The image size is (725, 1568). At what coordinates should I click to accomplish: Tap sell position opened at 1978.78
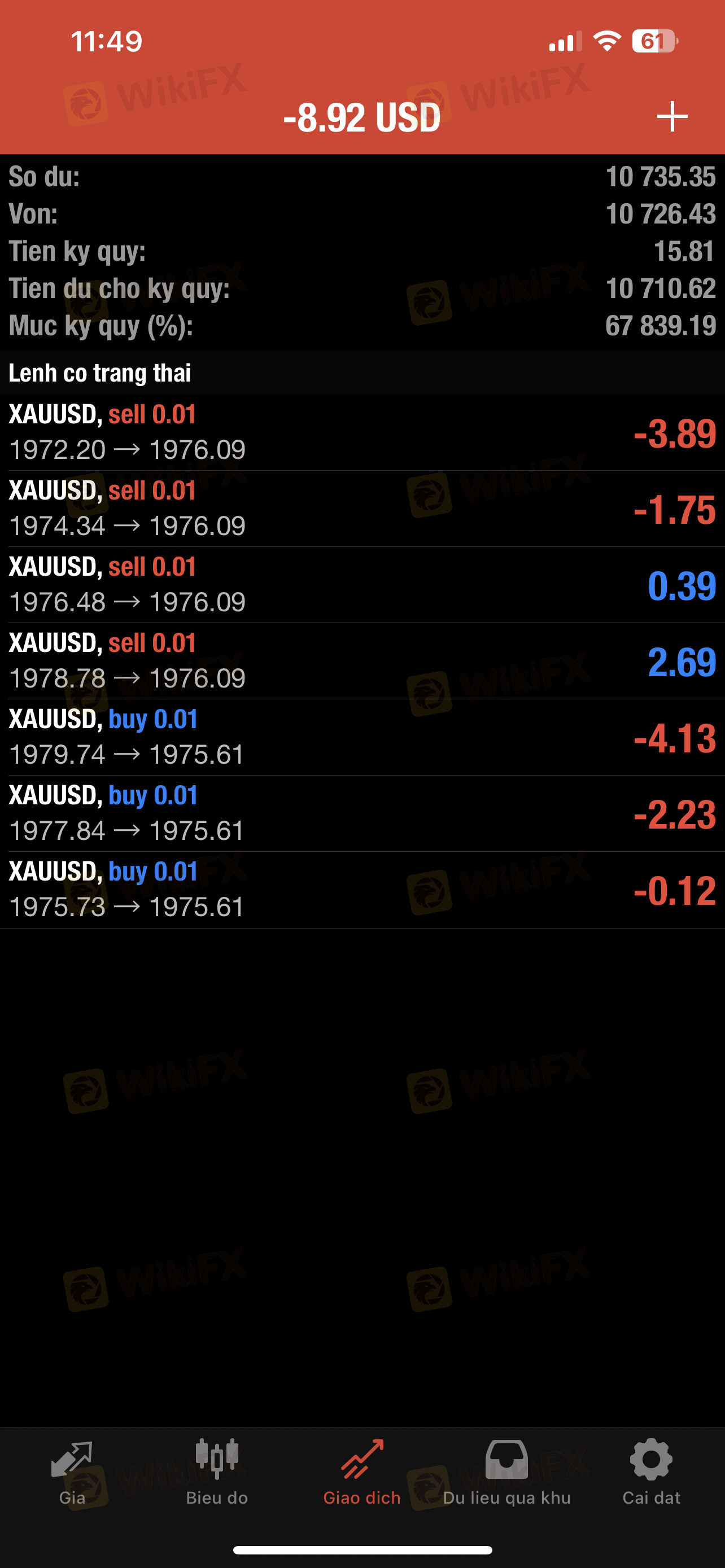point(362,660)
